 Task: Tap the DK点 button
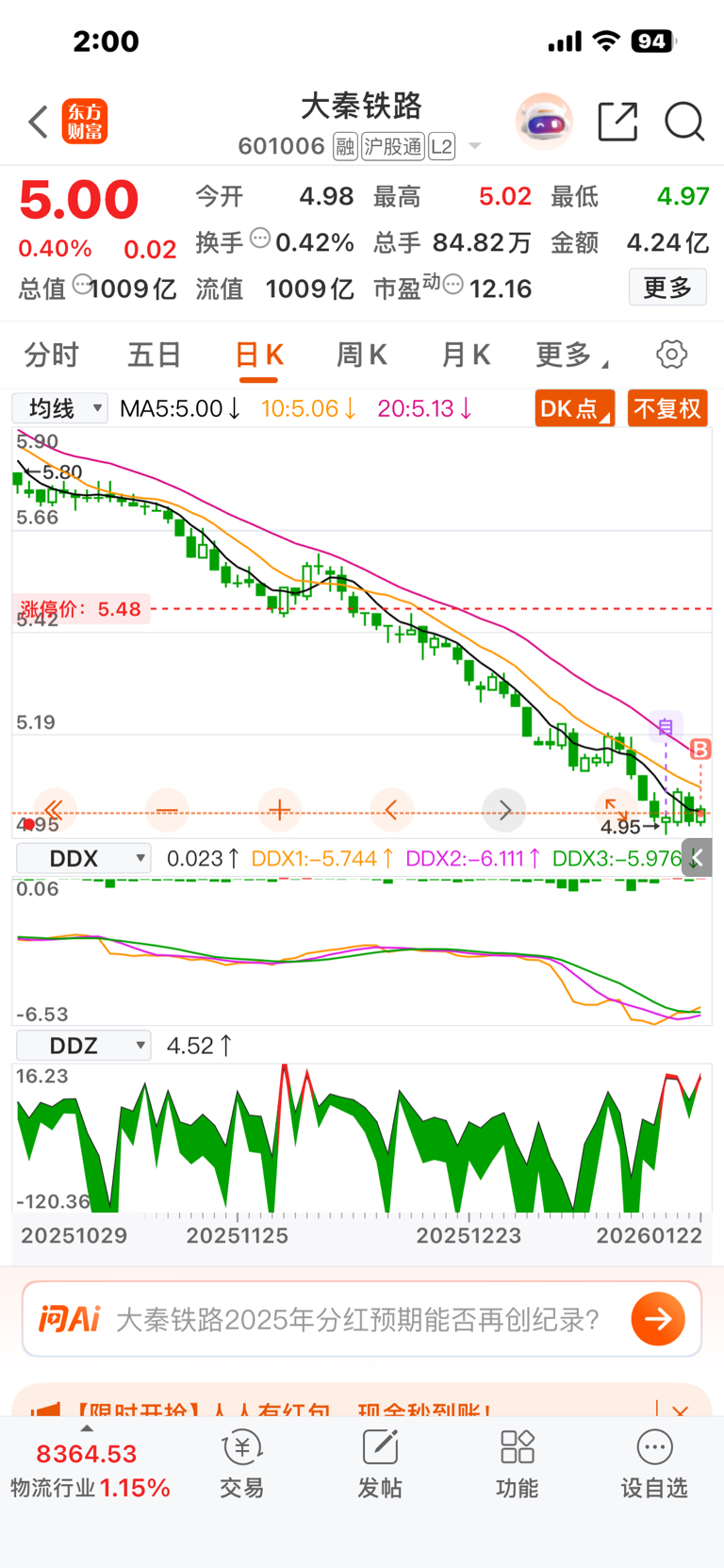click(x=573, y=408)
